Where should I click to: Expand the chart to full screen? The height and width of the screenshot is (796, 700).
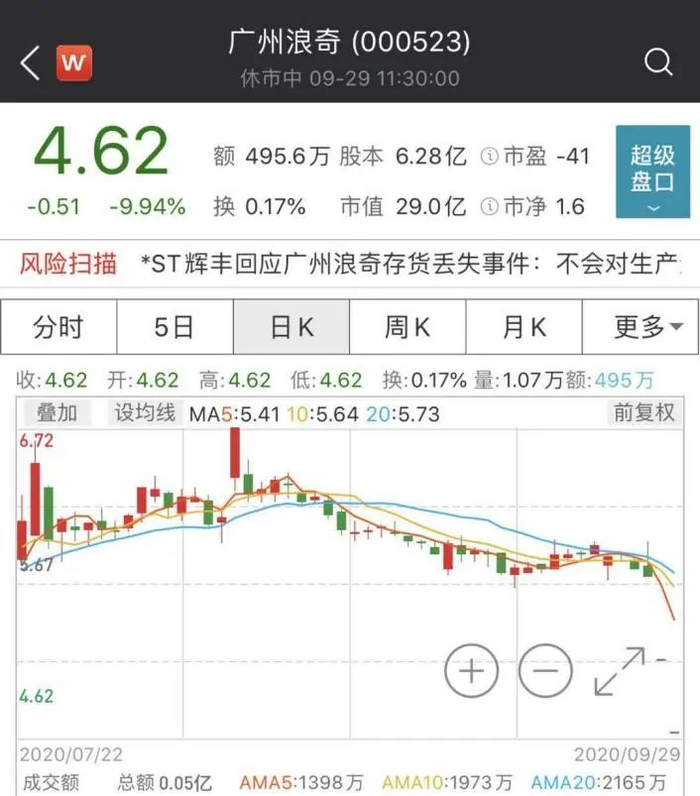click(620, 670)
